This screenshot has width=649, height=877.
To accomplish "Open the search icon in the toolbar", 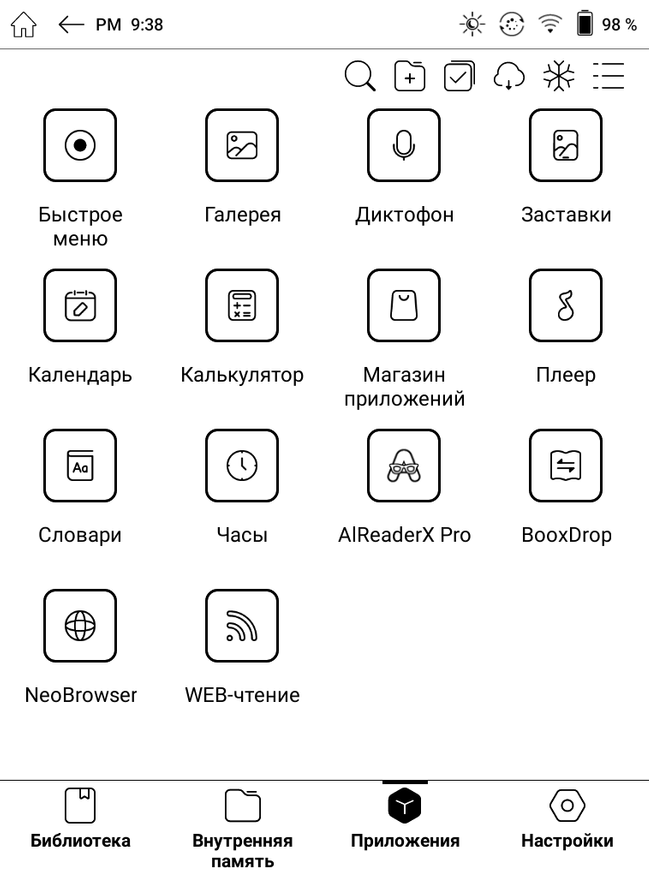I will point(360,76).
